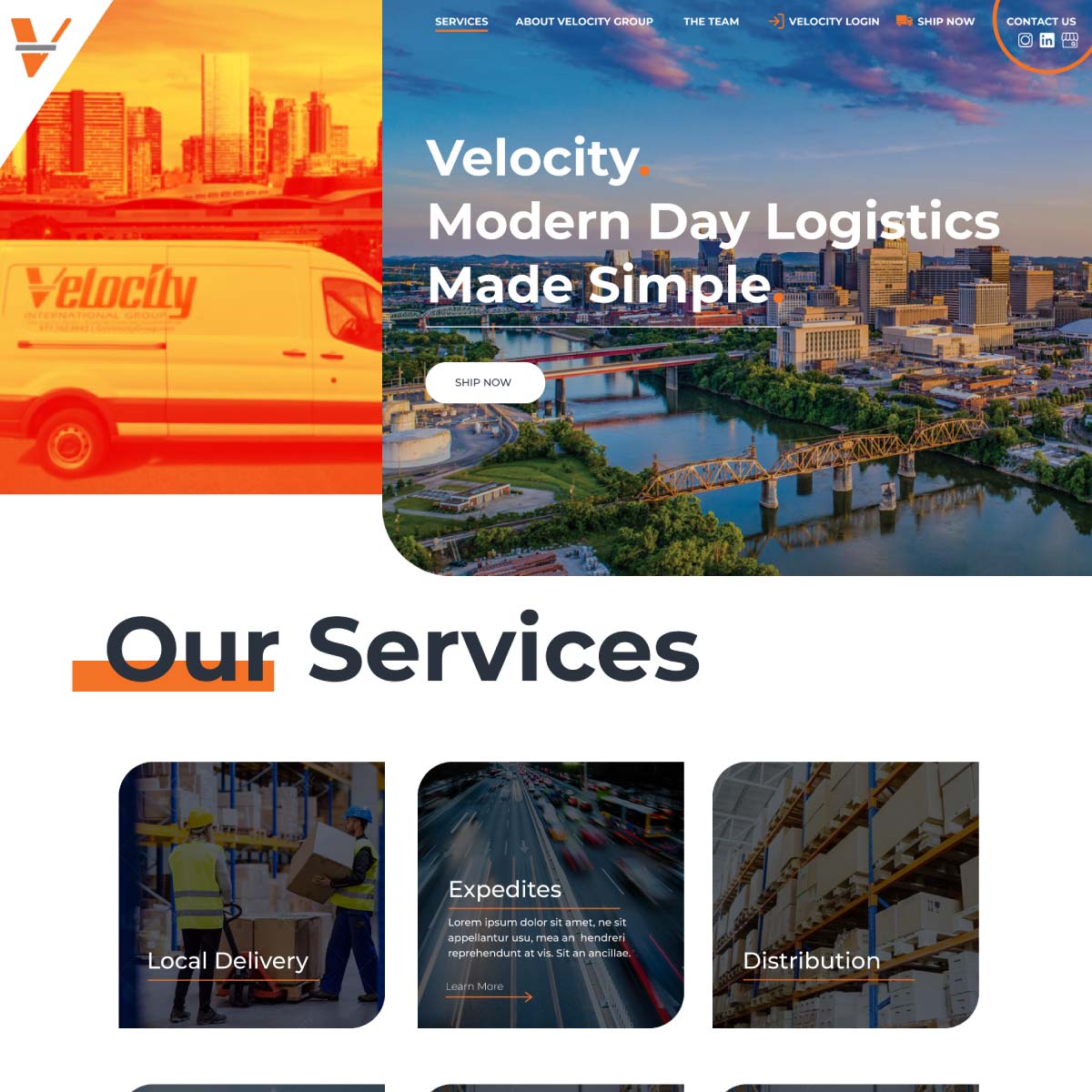Open The Team page
Image resolution: width=1092 pixels, height=1092 pixels.
pos(711,21)
